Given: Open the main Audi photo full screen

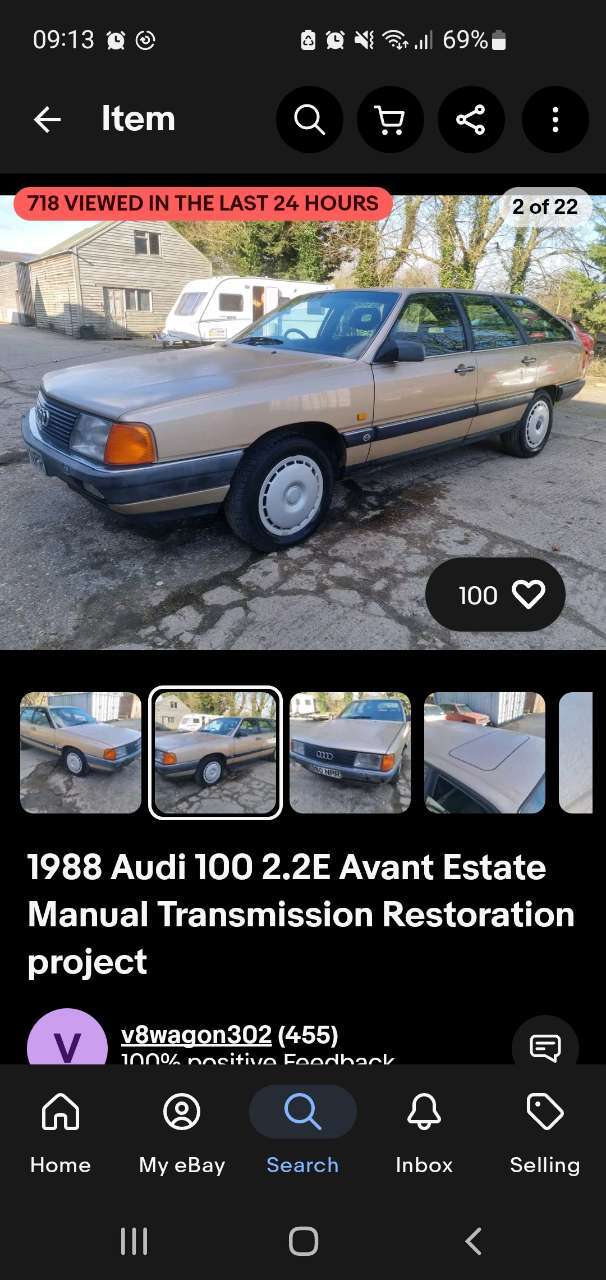Looking at the screenshot, I should tap(303, 420).
